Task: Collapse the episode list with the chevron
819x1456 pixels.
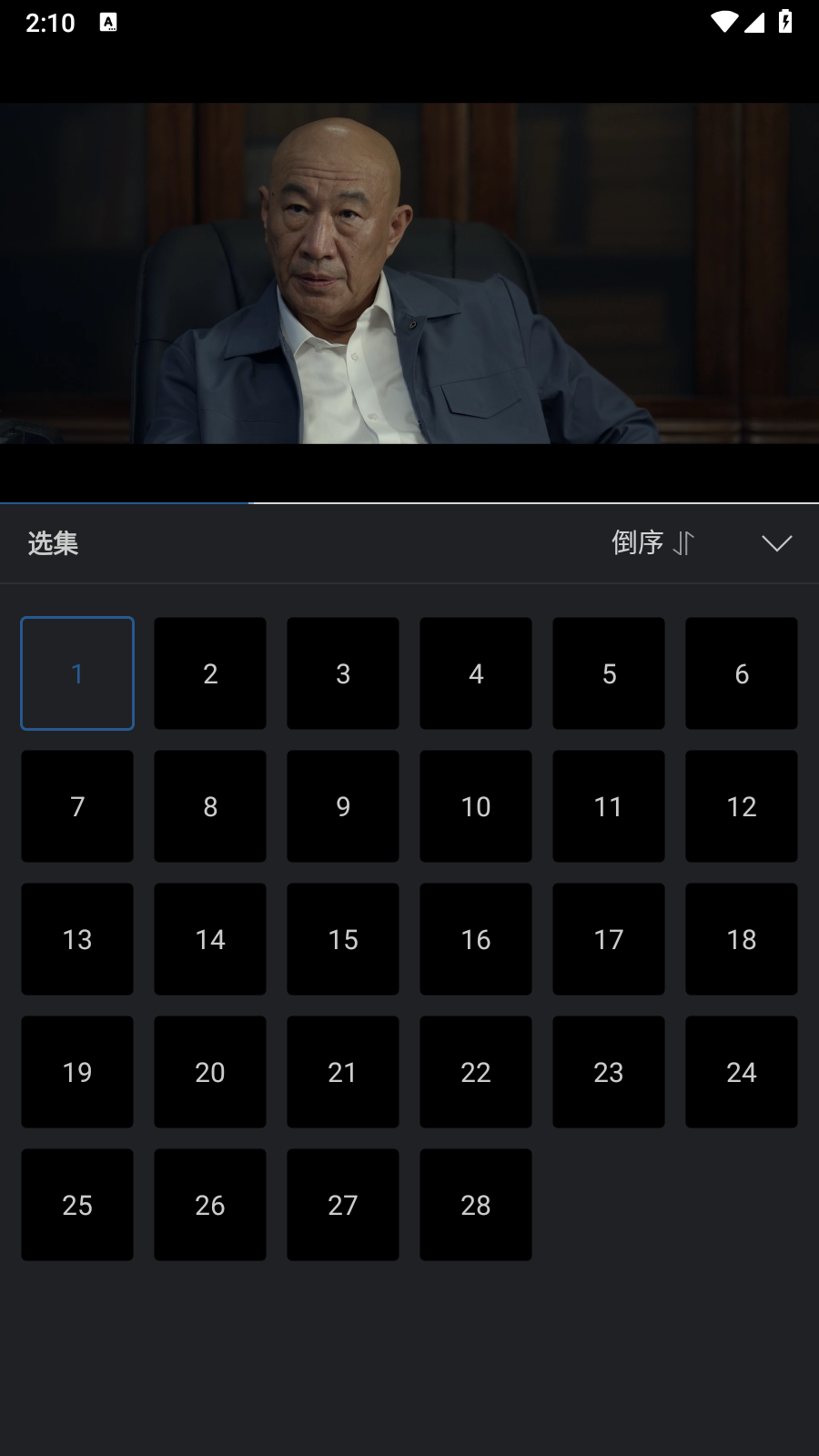Action: (776, 543)
